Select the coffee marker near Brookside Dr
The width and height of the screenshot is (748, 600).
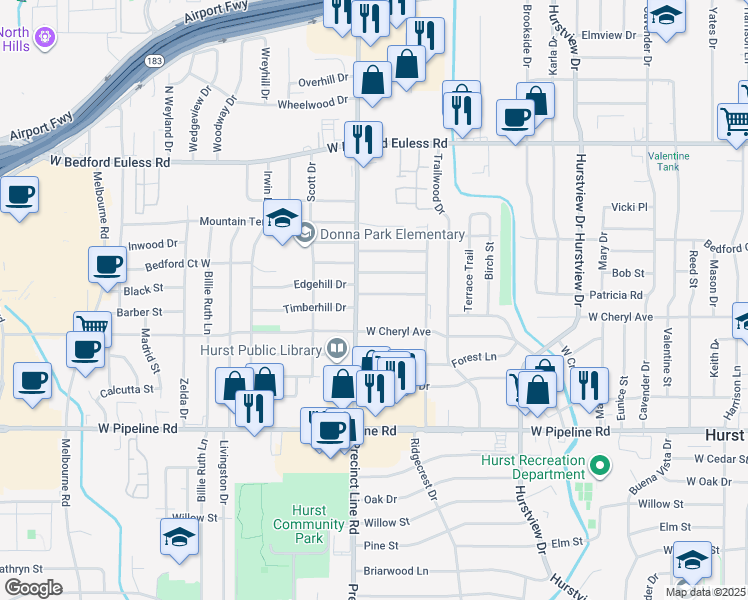coord(515,120)
